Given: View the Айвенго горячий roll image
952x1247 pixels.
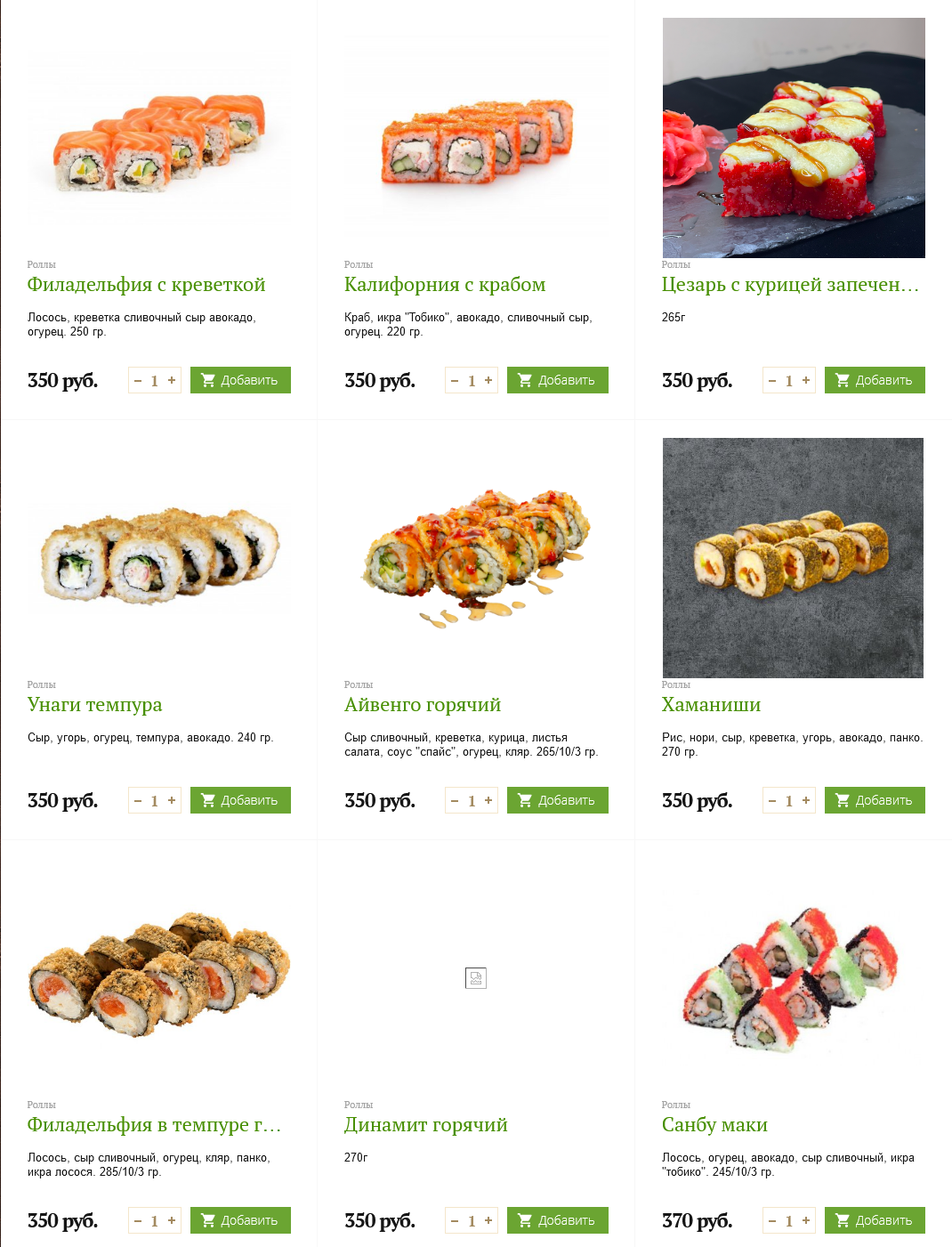Looking at the screenshot, I should point(476,558).
